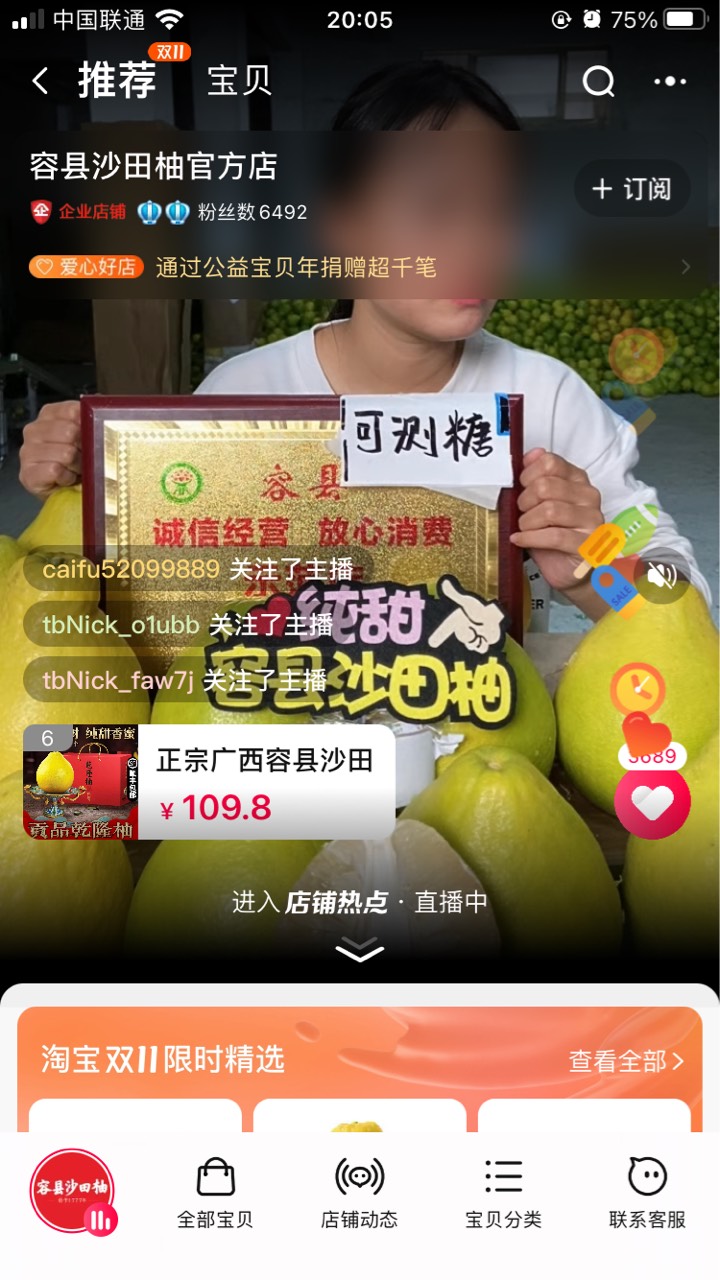Screen dimensions: 720x1280
Task: View all with 查看全部
Action: pos(626,1061)
